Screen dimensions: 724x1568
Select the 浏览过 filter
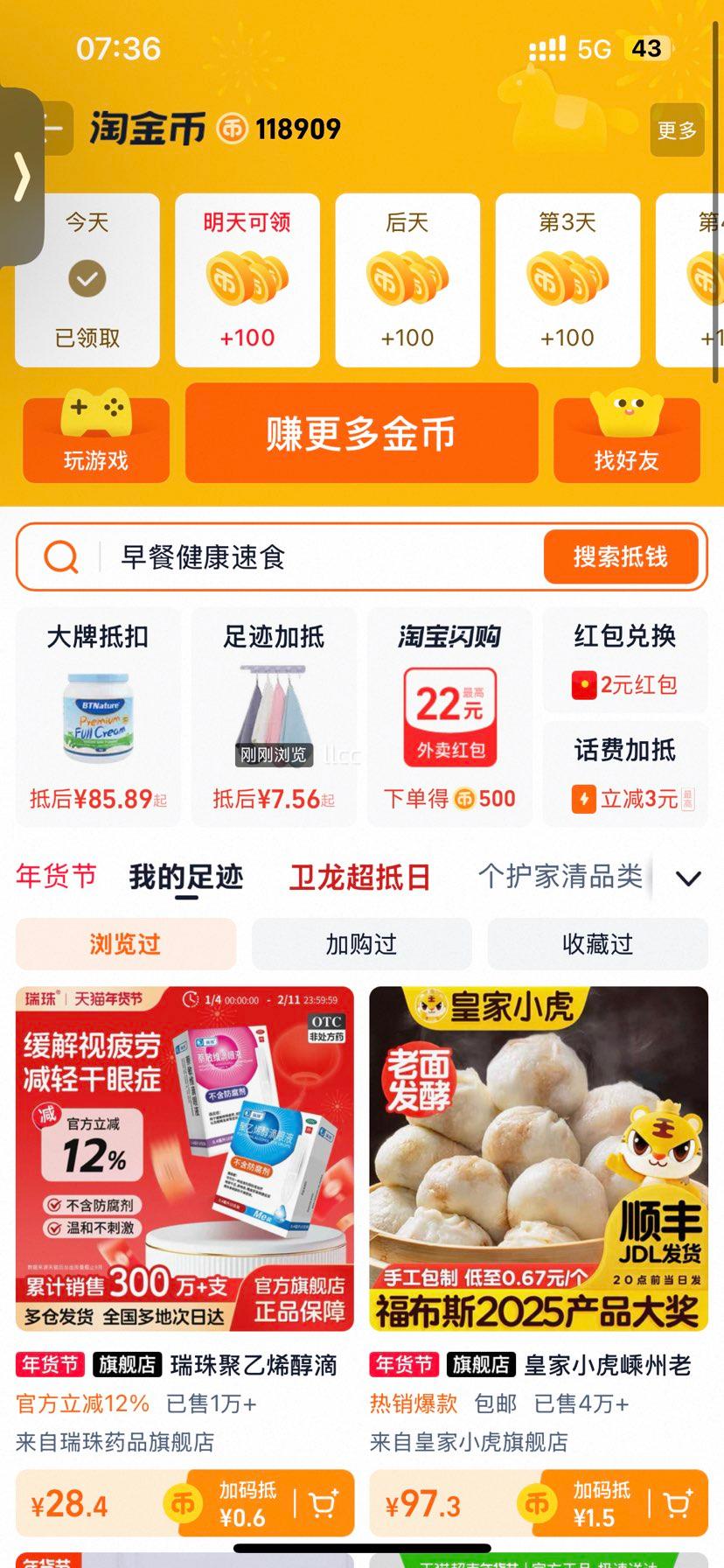click(125, 944)
